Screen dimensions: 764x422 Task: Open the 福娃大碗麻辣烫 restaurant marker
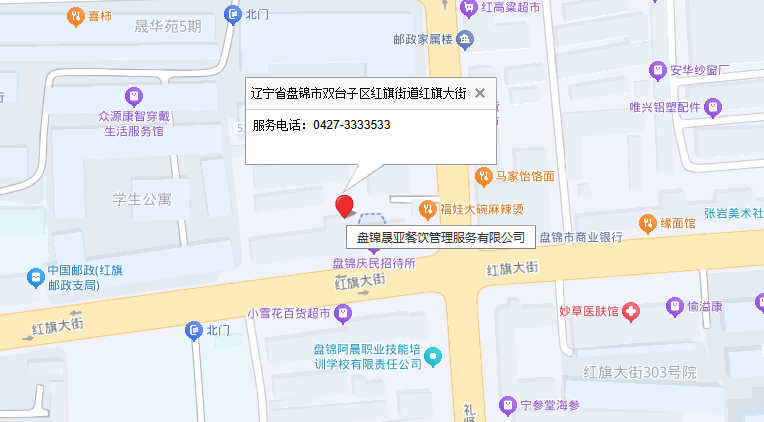click(428, 208)
